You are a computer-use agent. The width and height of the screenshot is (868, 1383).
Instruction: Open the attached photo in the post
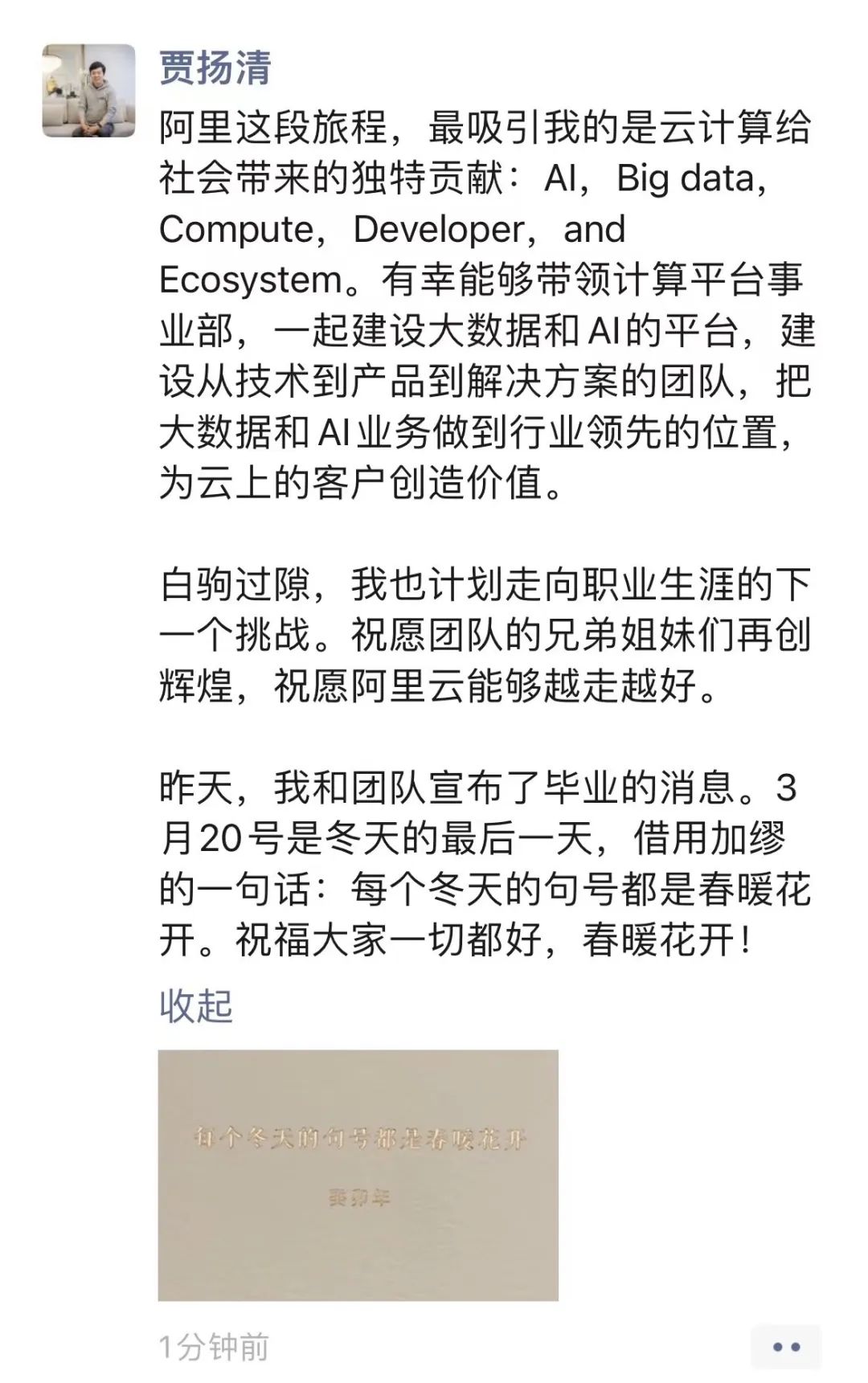pyautogui.click(x=358, y=1174)
